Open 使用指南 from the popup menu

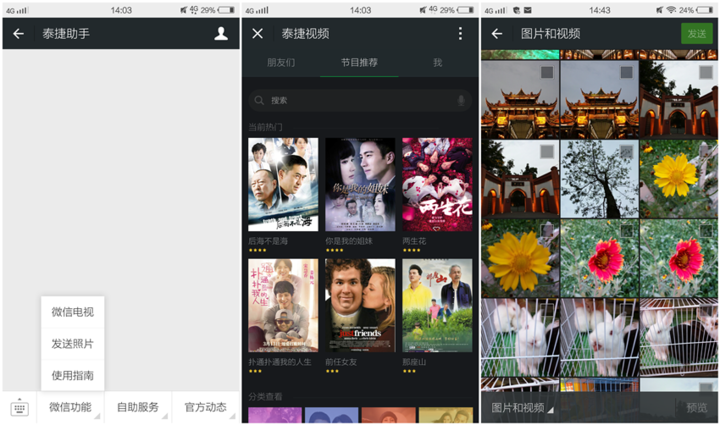click(72, 375)
